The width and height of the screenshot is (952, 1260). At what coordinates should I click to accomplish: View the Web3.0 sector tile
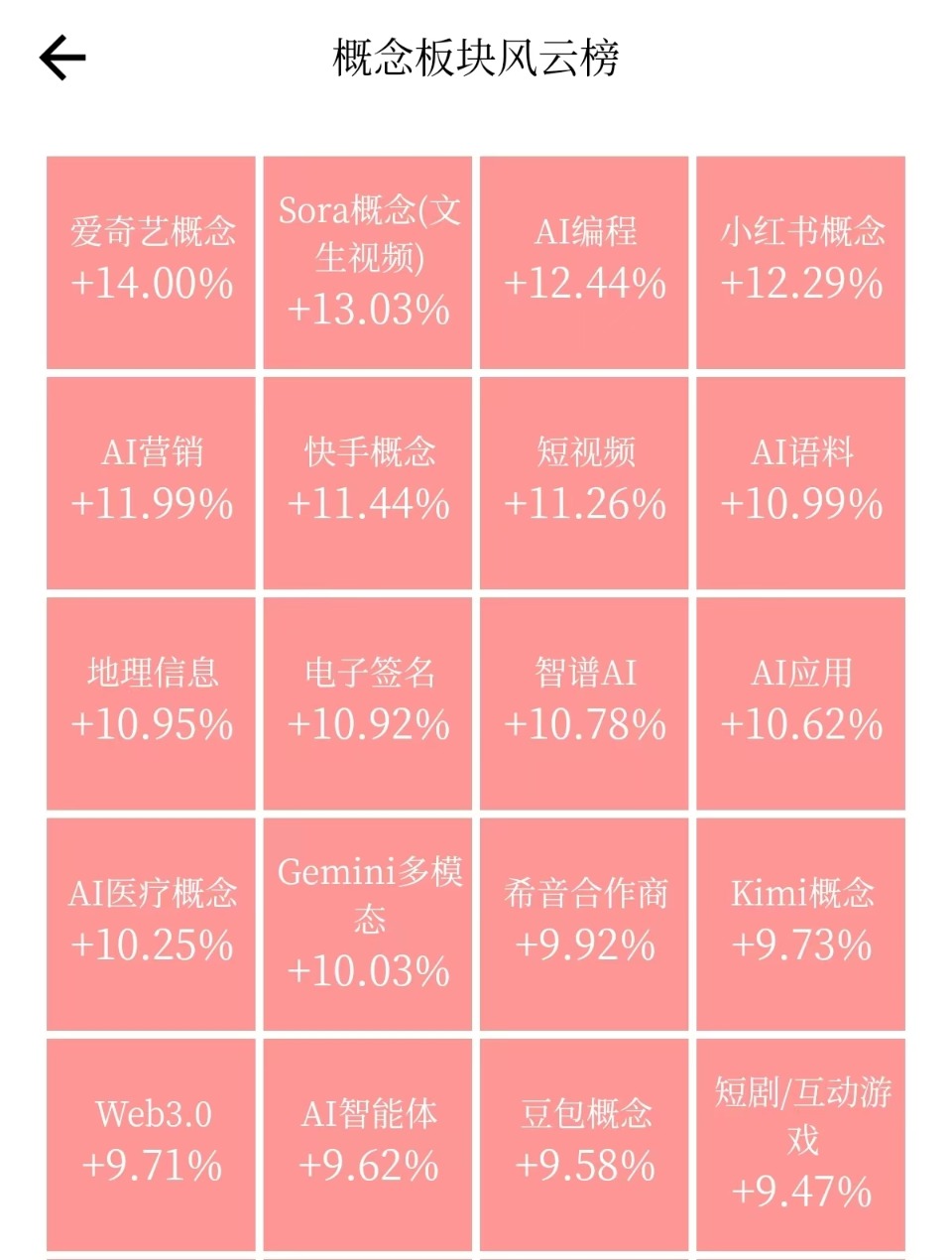point(151,1143)
